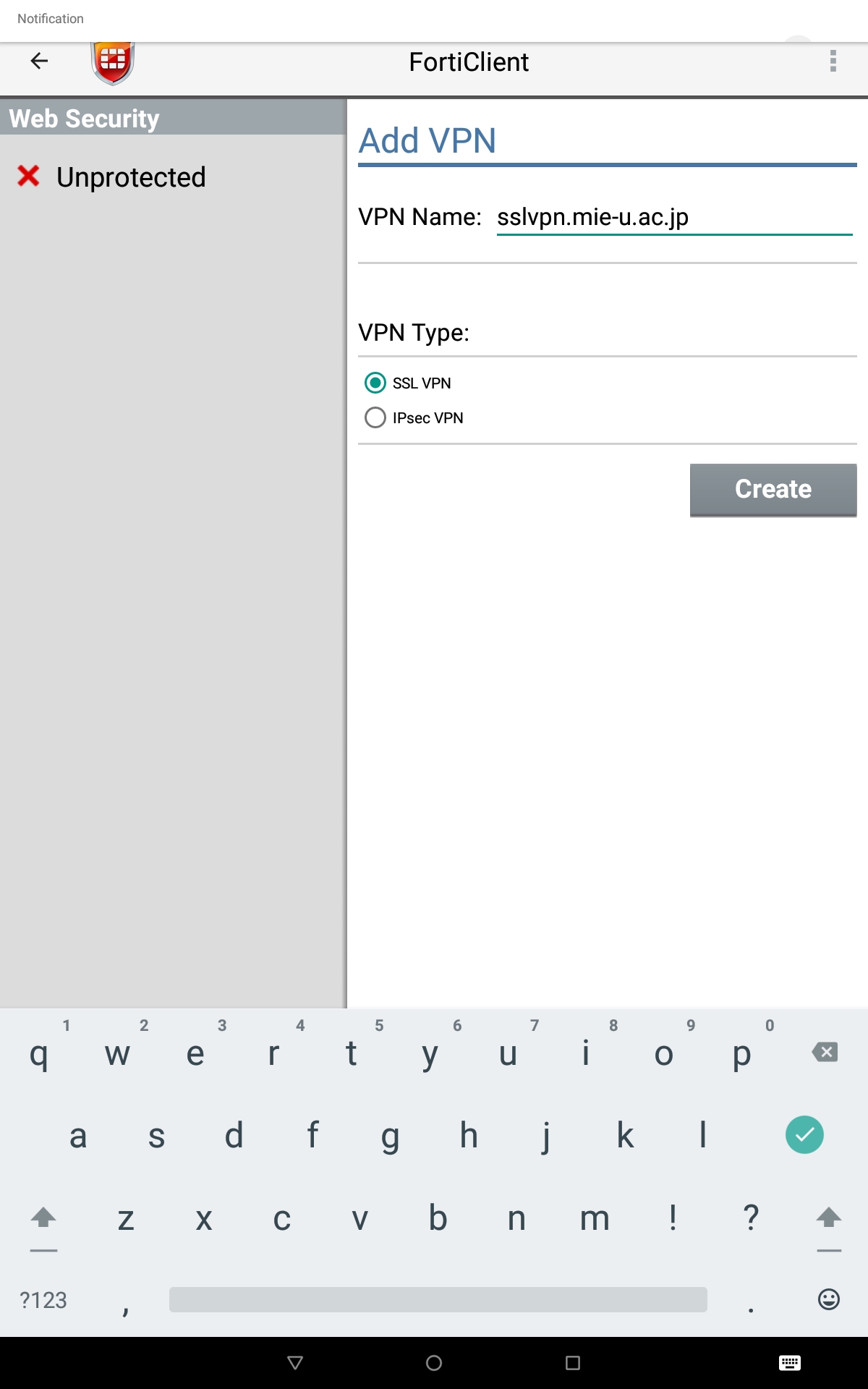Open Web Security Unprotected status
Image resolution: width=868 pixels, height=1389 pixels.
tap(112, 177)
